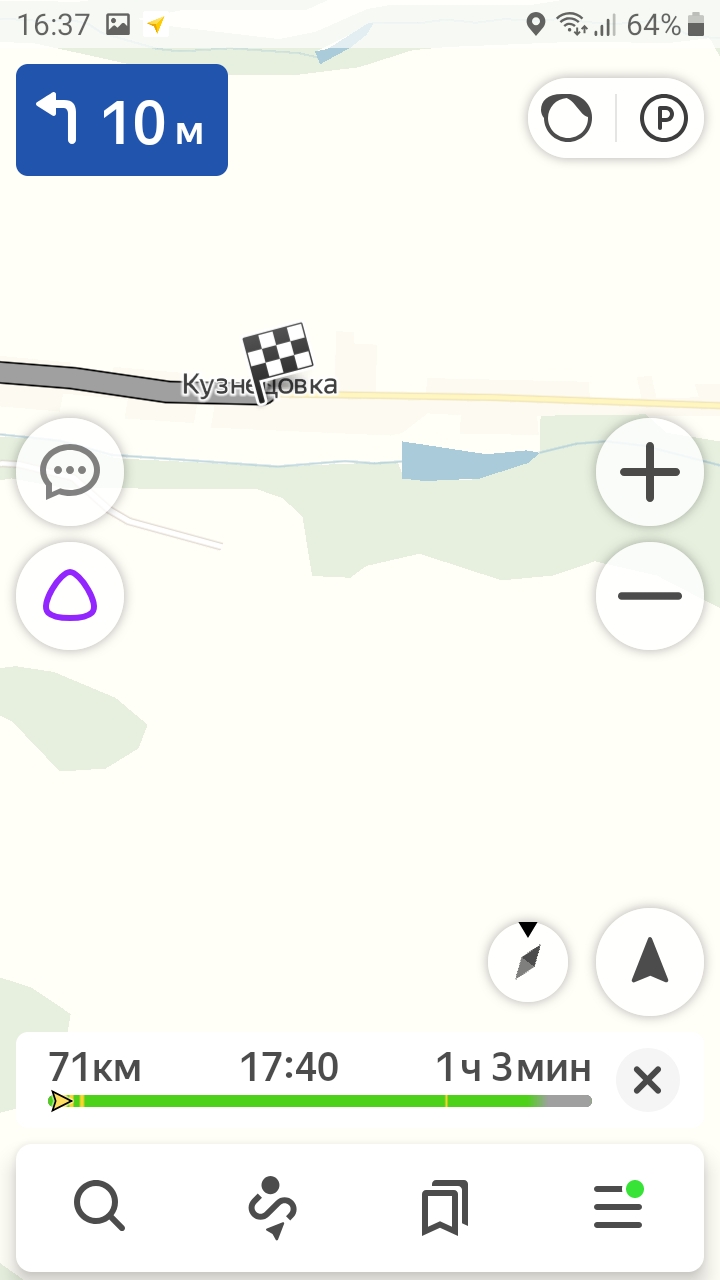The width and height of the screenshot is (720, 1280).
Task: Tap the left turn maneuver banner
Action: pos(122,120)
